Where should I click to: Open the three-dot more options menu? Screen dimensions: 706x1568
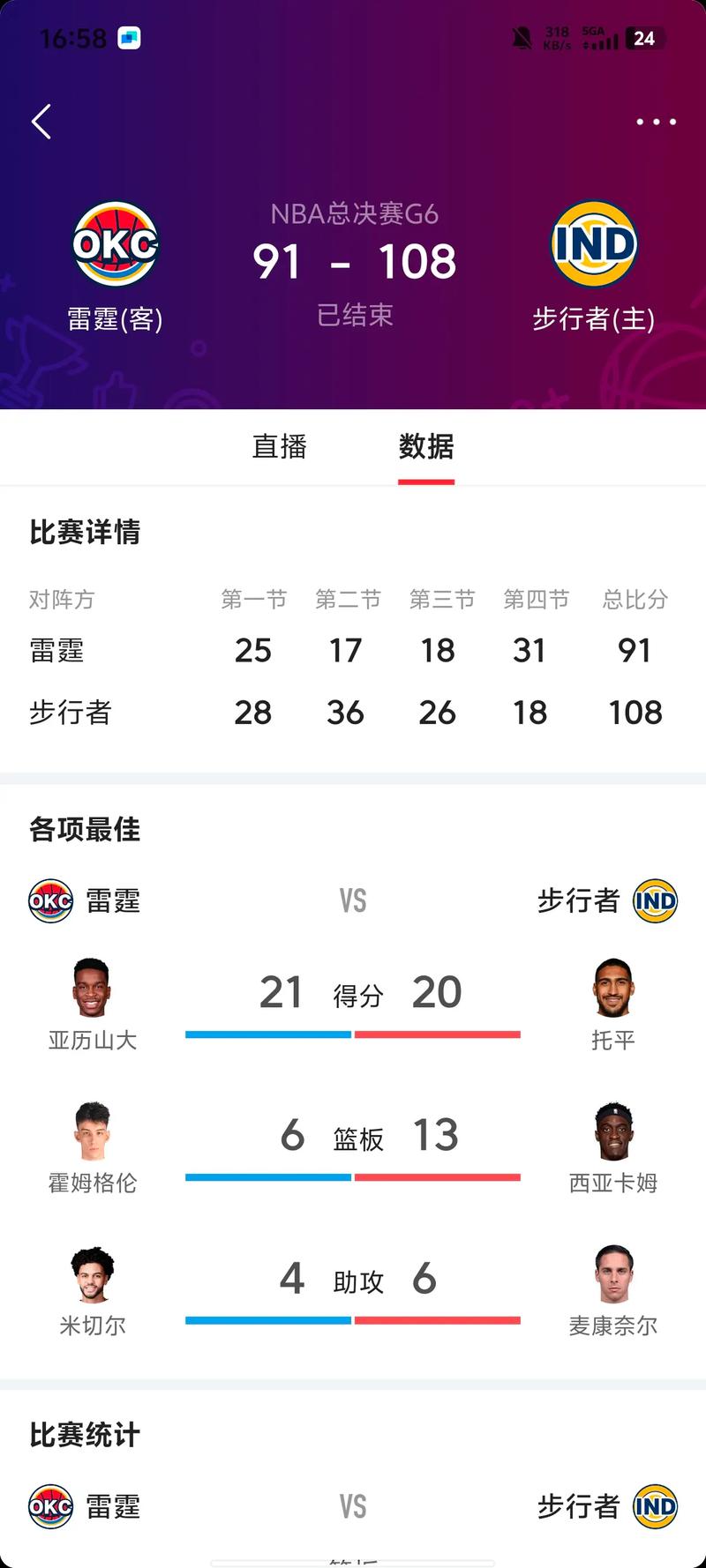pyautogui.click(x=656, y=122)
